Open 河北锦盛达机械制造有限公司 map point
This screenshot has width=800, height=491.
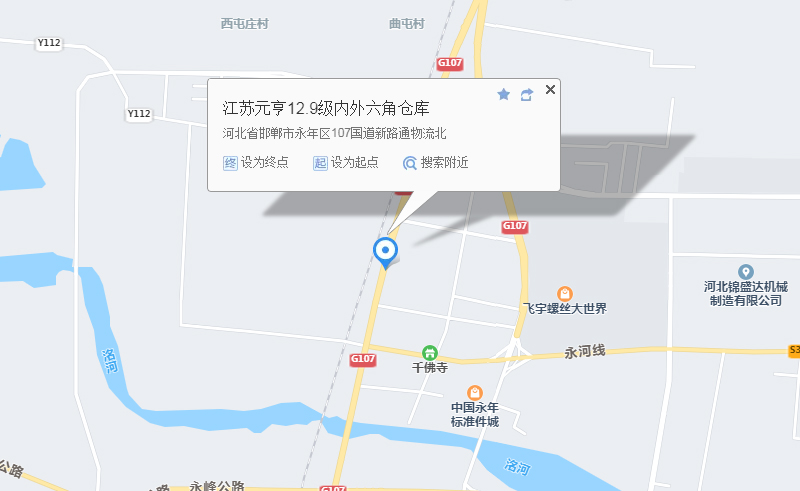tap(745, 272)
